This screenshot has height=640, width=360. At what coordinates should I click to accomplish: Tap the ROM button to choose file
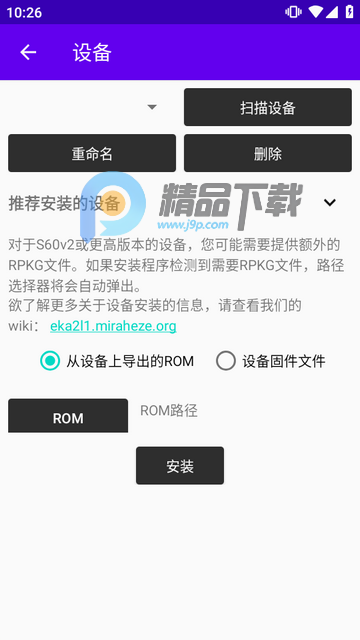point(68,416)
